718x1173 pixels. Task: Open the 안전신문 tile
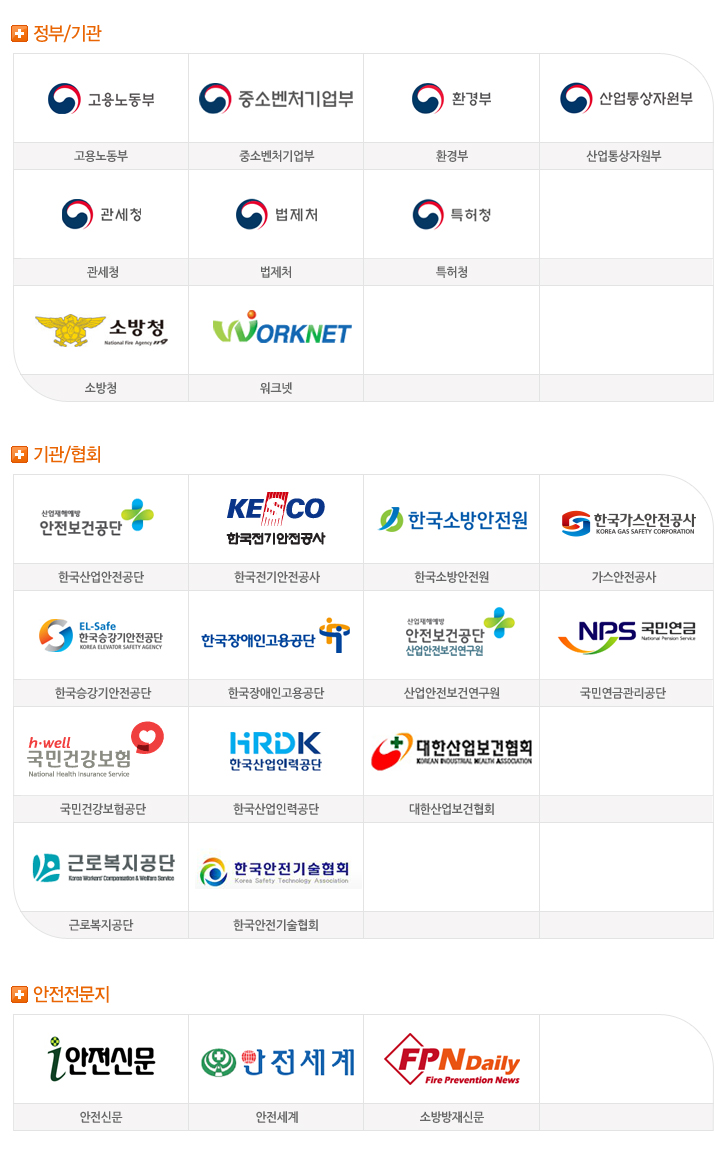pyautogui.click(x=101, y=1073)
